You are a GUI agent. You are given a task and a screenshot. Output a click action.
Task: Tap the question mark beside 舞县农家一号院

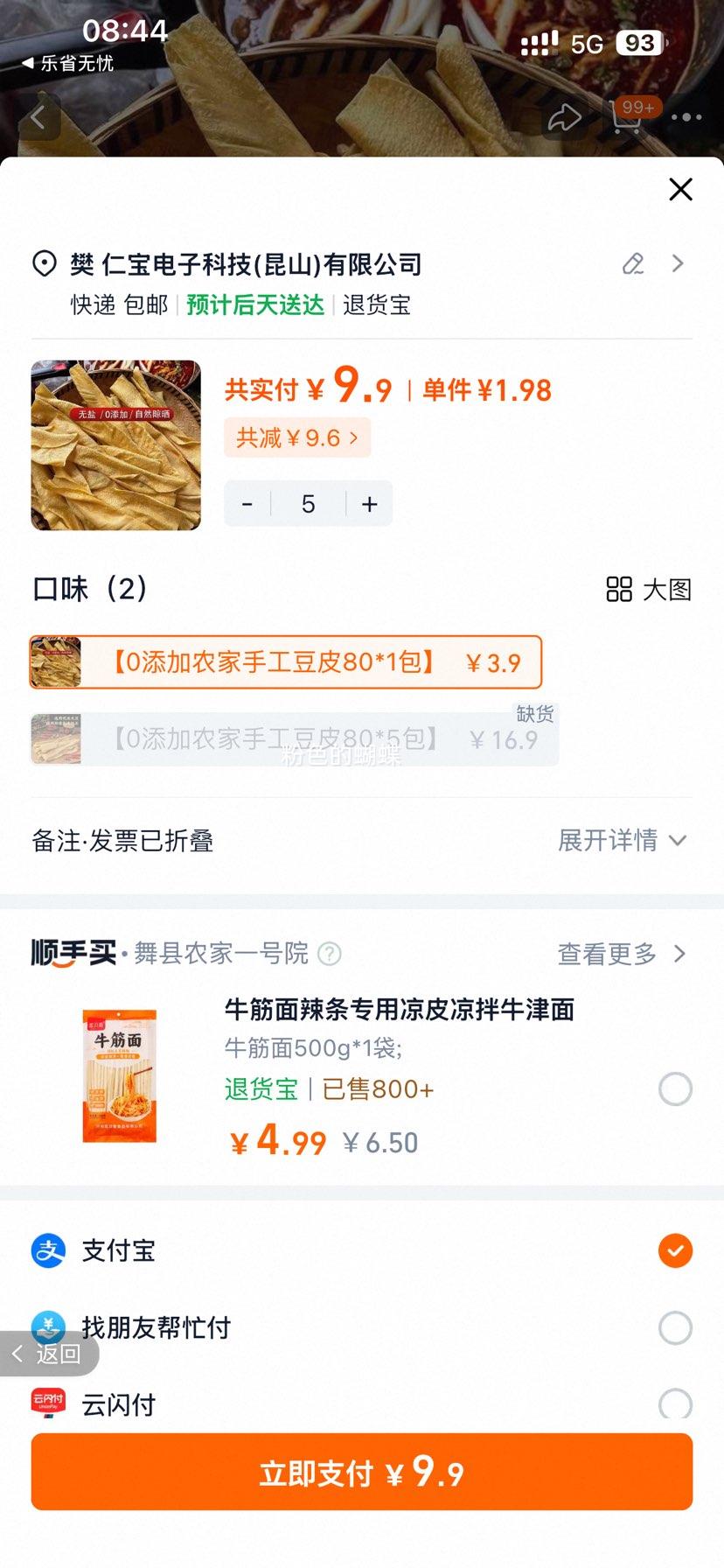coord(331,954)
